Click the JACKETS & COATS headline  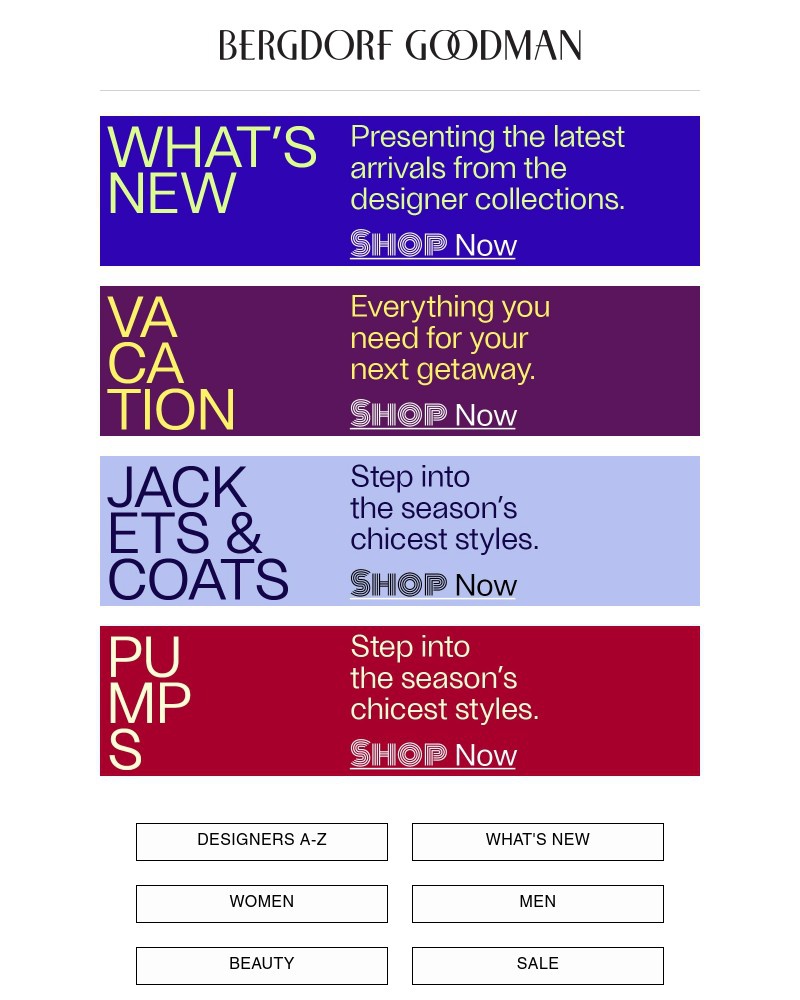[x=197, y=530]
